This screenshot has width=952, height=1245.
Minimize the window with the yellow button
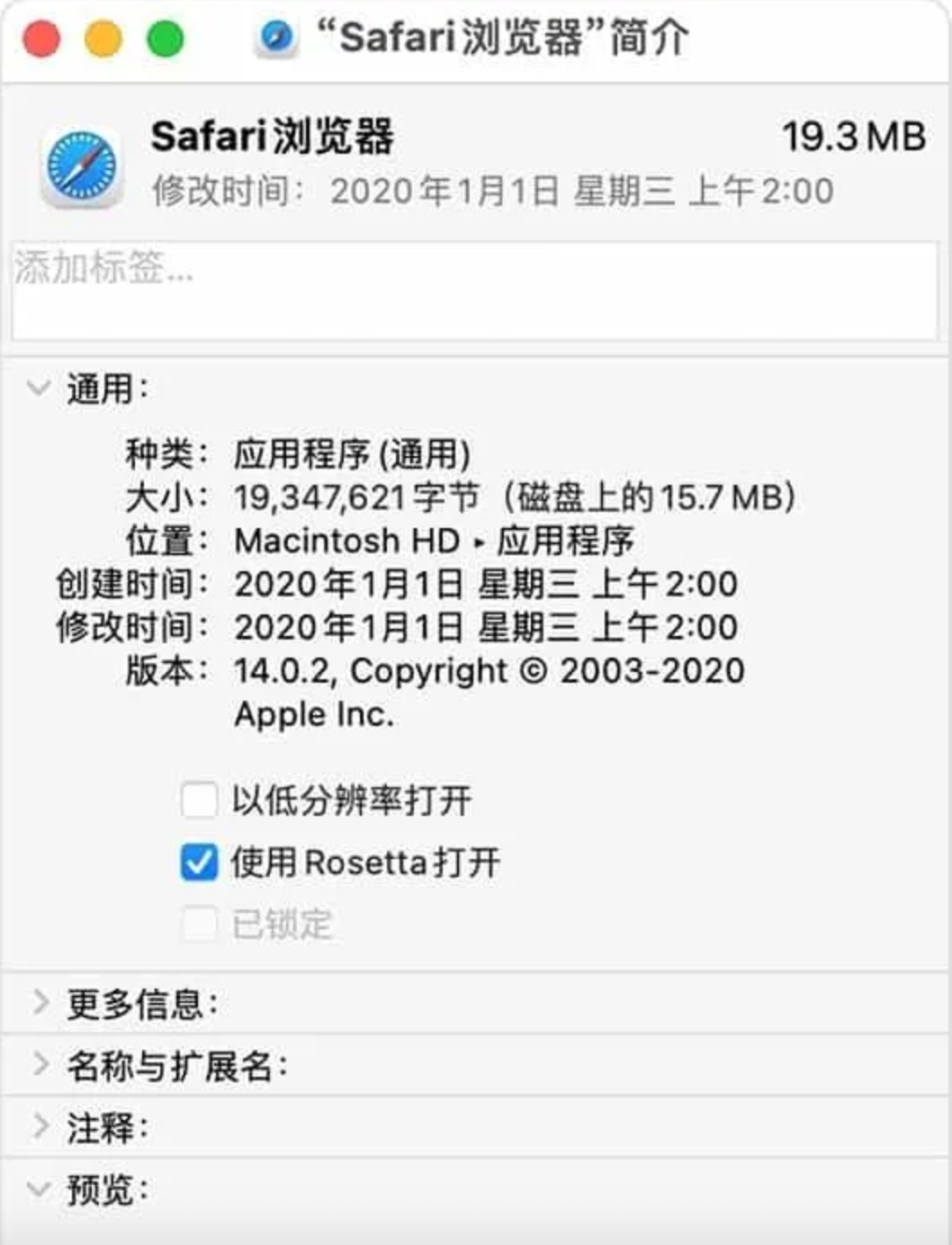click(103, 39)
